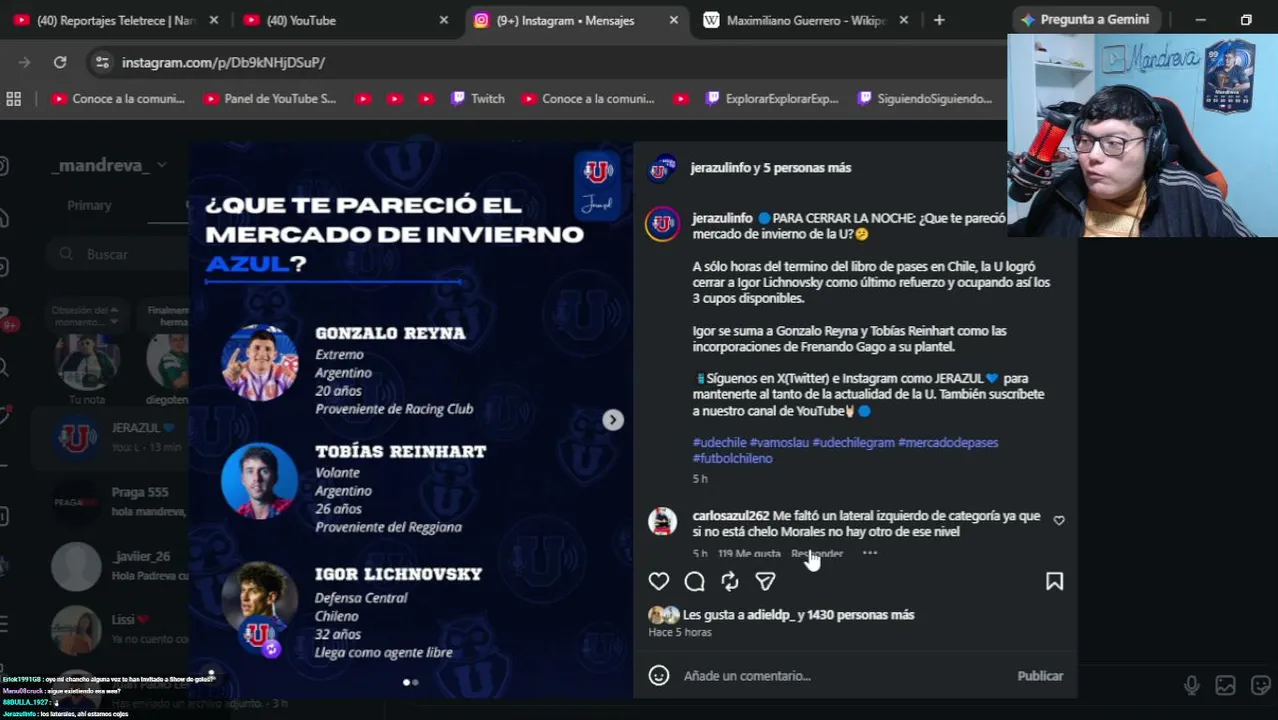The width and height of the screenshot is (1278, 720).
Task: Bookmark this post to saved
Action: pos(1054,581)
